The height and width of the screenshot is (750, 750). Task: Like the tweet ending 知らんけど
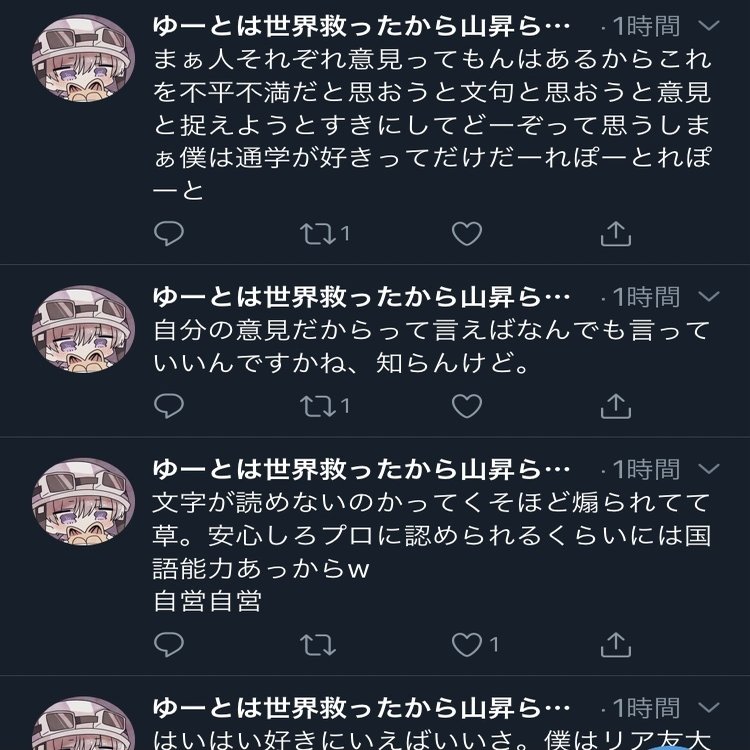click(467, 405)
